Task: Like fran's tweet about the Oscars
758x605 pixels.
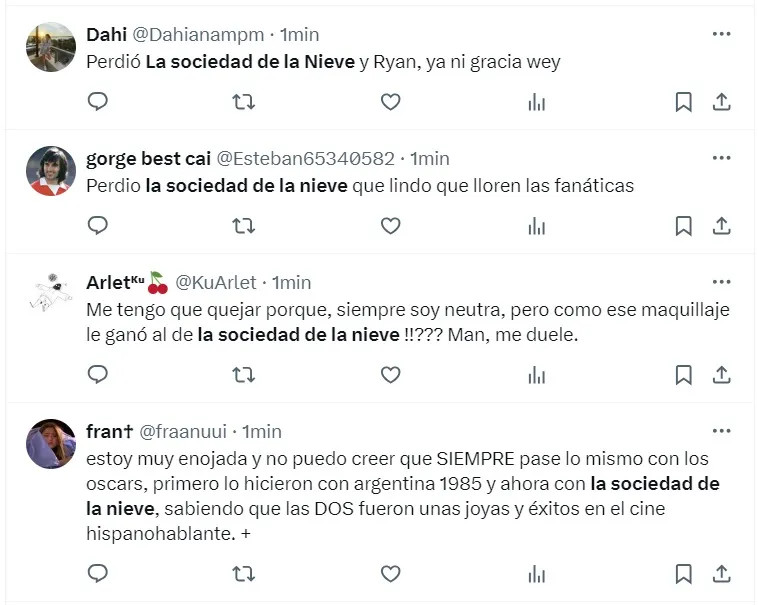Action: click(391, 573)
